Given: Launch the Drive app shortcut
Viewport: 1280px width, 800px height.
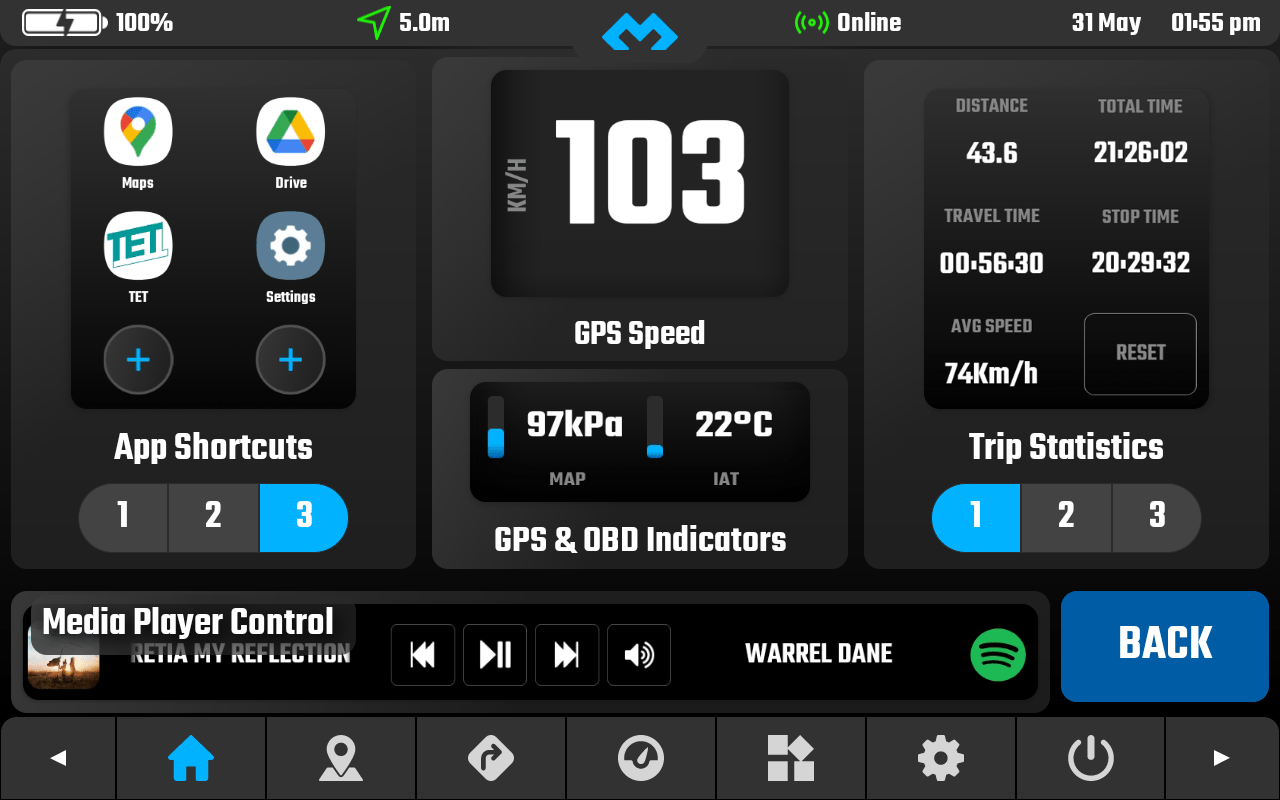Looking at the screenshot, I should pos(291,133).
